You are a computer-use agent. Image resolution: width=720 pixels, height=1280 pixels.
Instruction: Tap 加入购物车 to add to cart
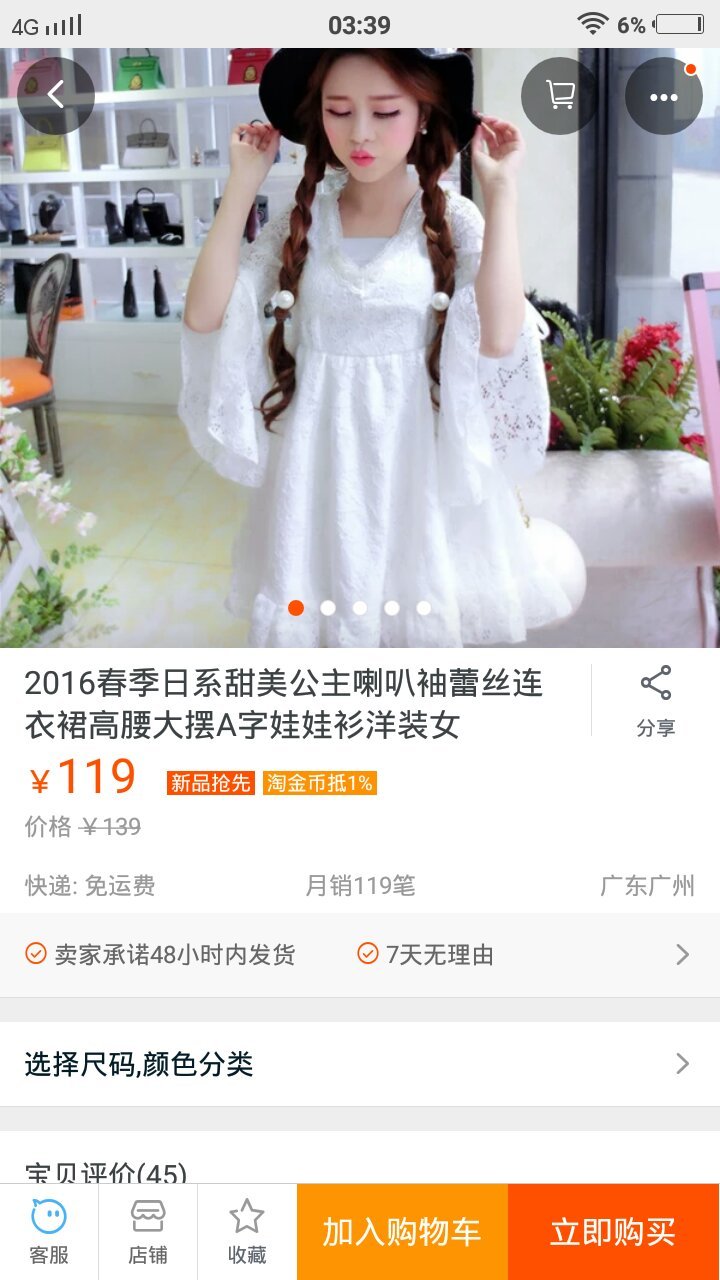[x=402, y=1232]
